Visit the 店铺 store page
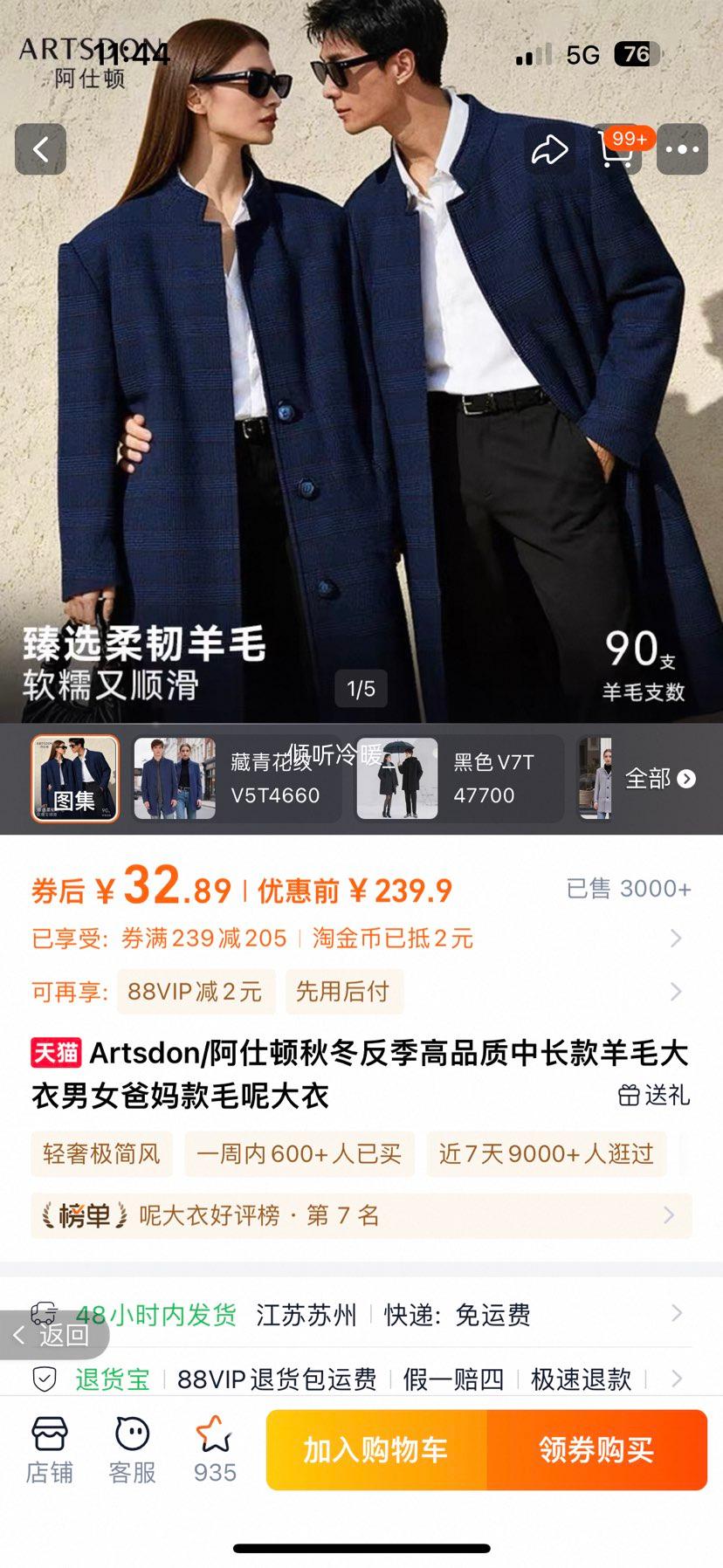Image resolution: width=723 pixels, height=1568 pixels. [49, 1450]
